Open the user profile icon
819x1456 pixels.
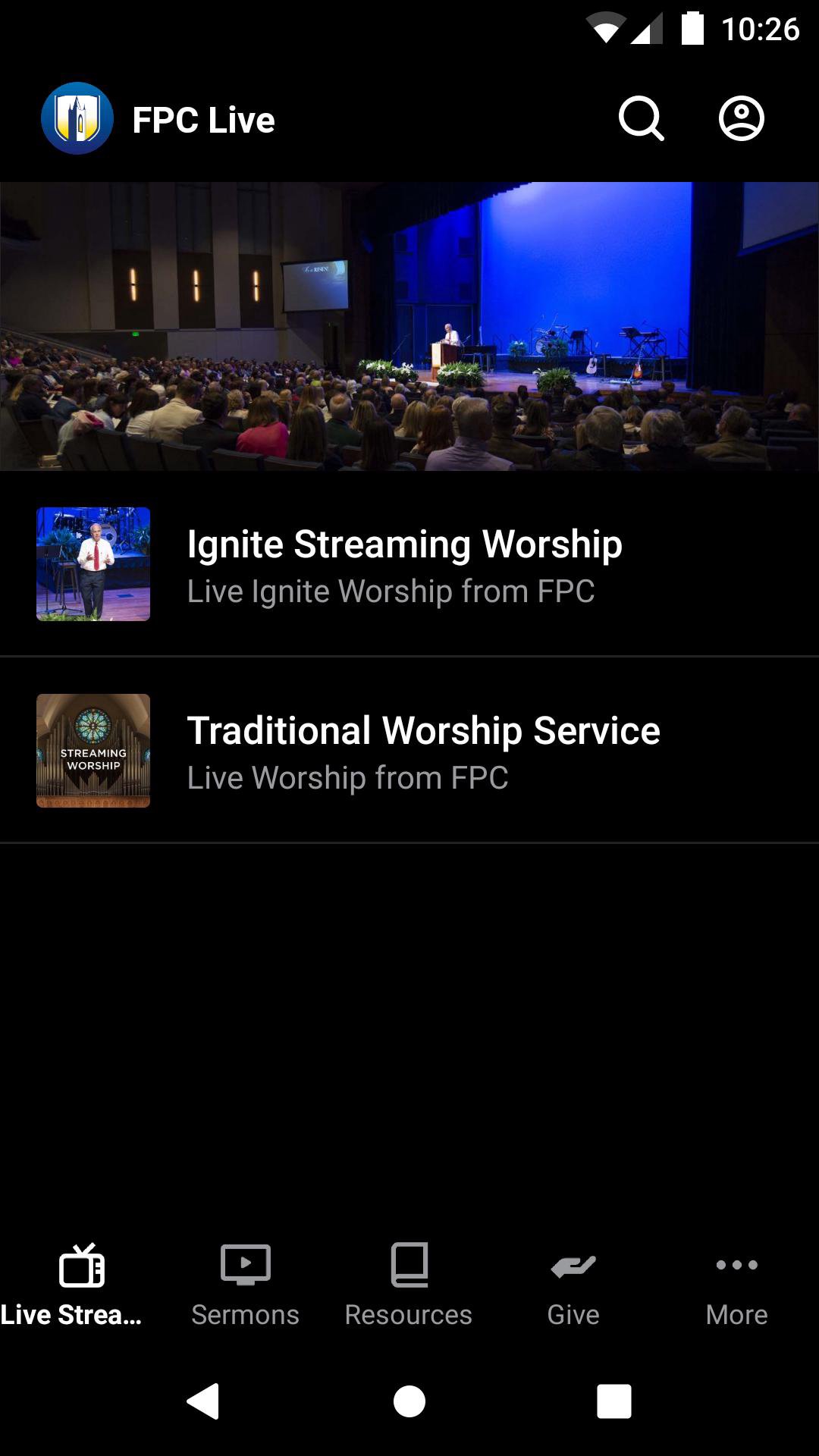741,119
